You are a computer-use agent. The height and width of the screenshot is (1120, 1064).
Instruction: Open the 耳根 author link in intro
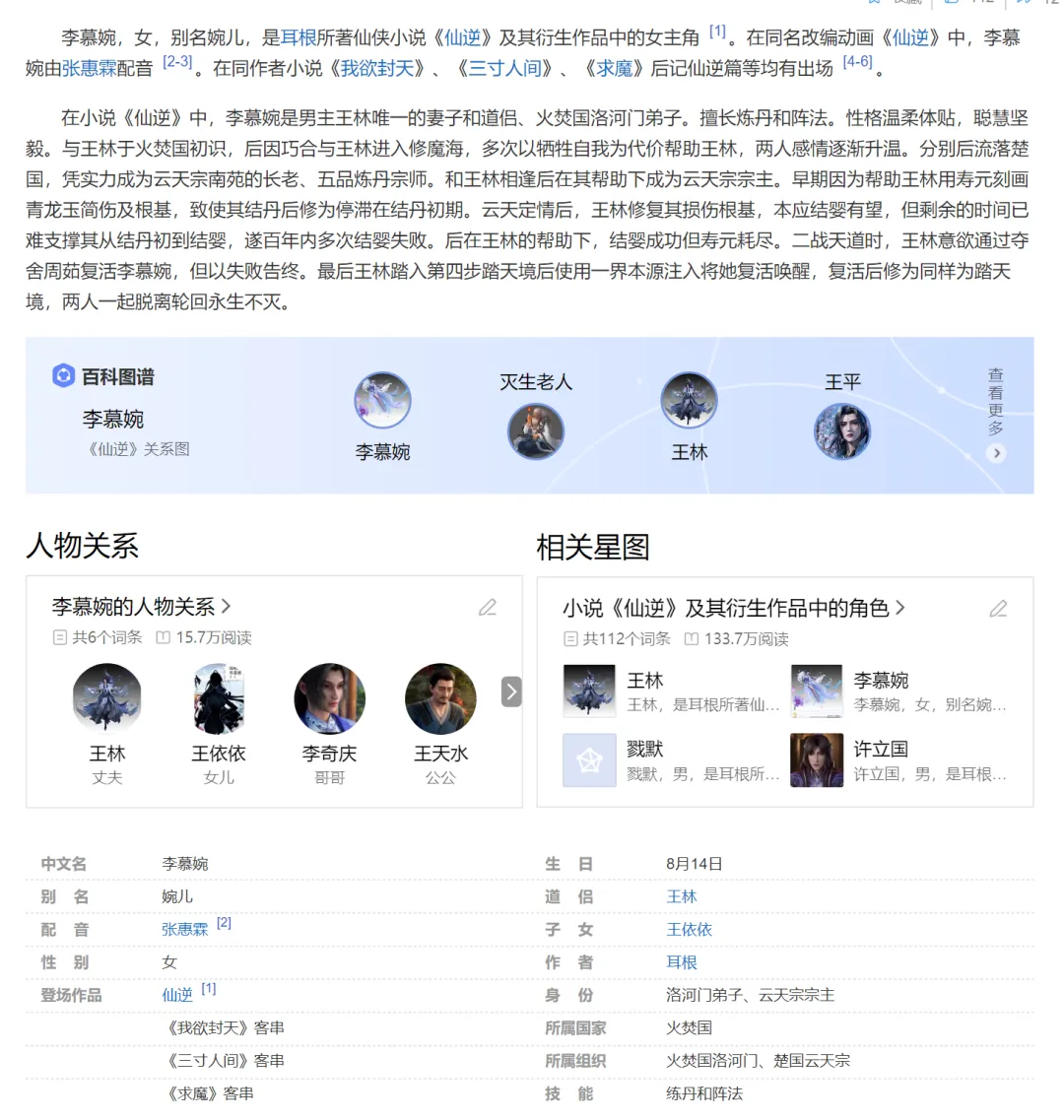pos(299,38)
